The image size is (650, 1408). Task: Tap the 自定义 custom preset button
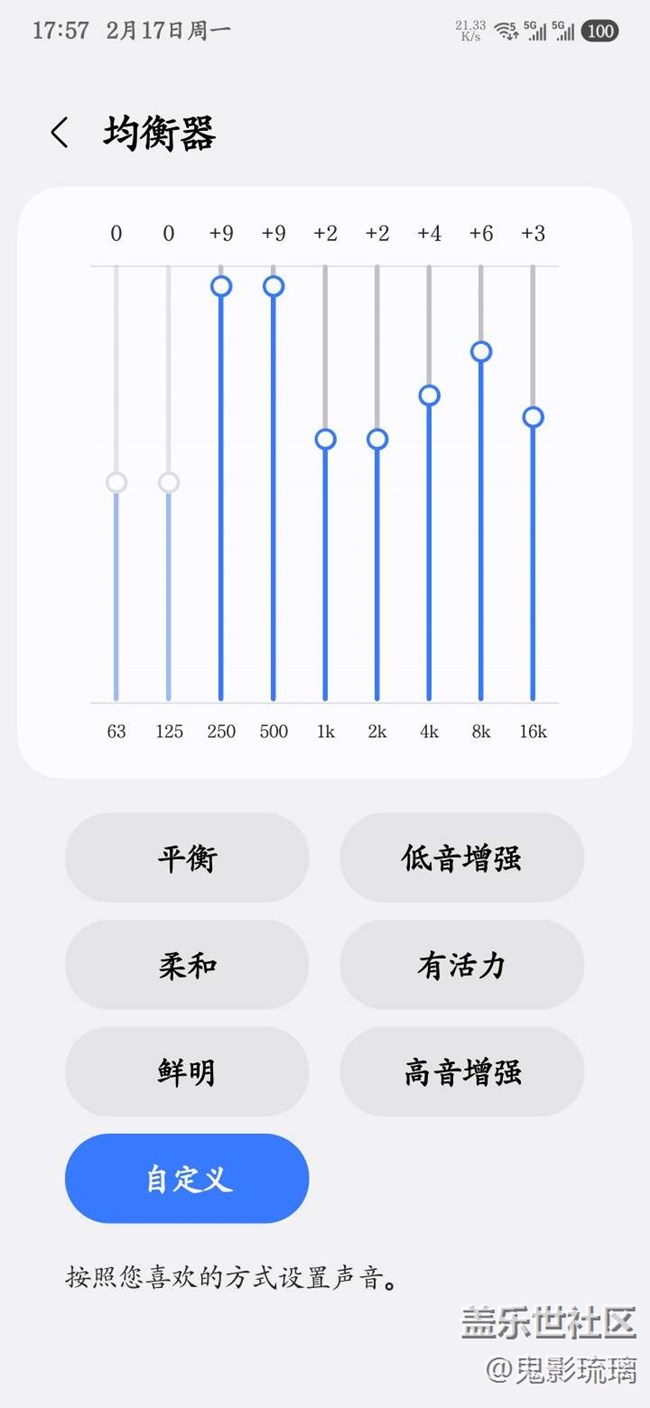(x=187, y=1179)
